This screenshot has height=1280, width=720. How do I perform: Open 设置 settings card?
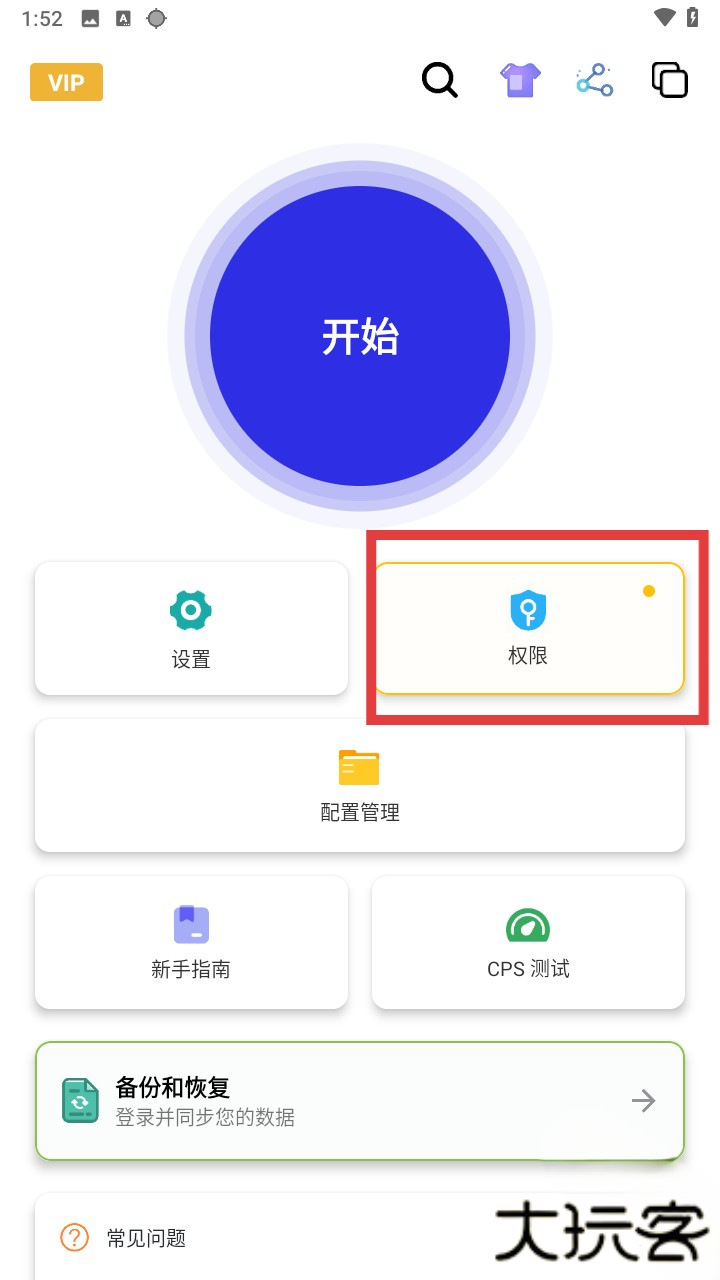pos(191,628)
